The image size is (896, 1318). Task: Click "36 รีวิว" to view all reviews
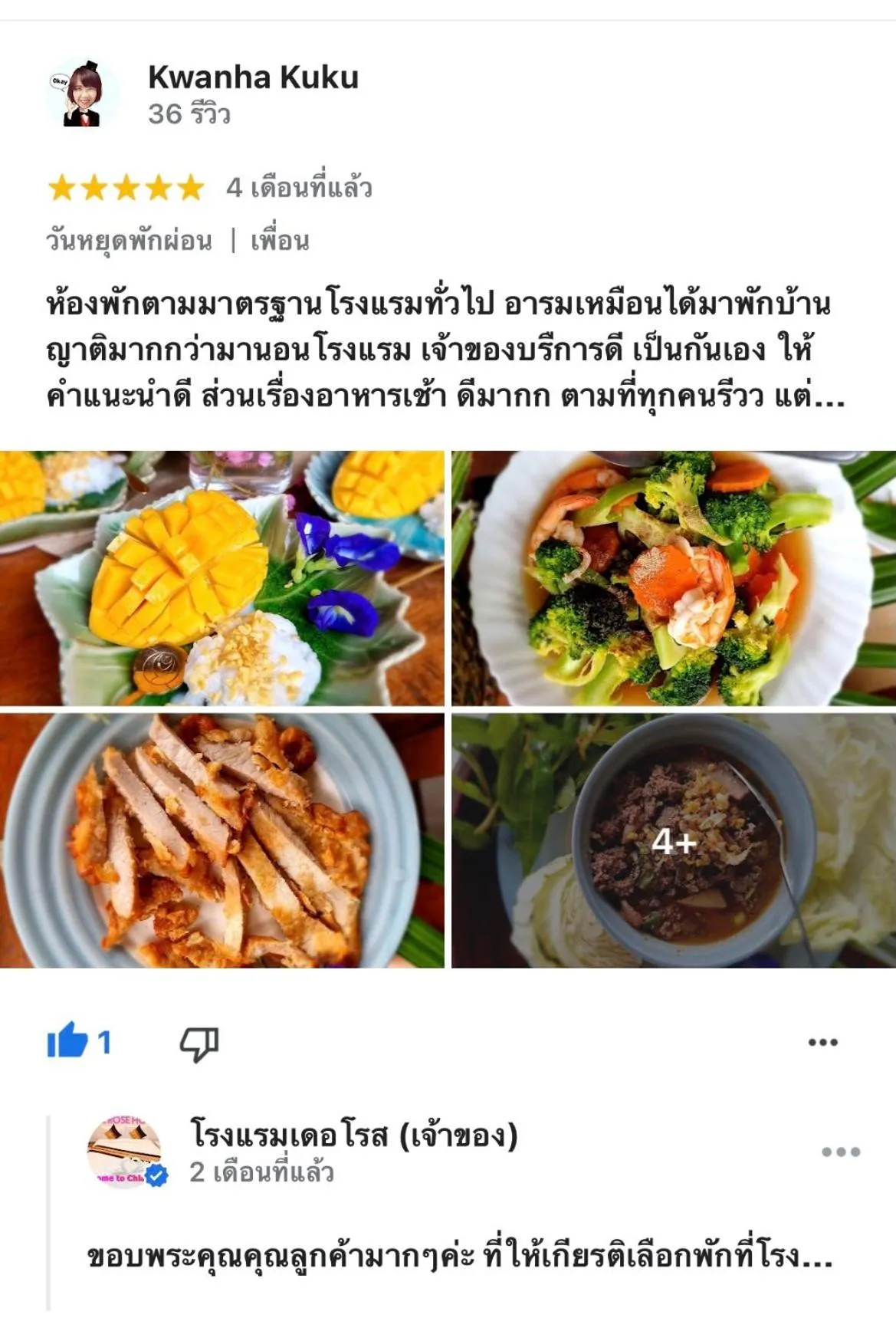pyautogui.click(x=192, y=113)
